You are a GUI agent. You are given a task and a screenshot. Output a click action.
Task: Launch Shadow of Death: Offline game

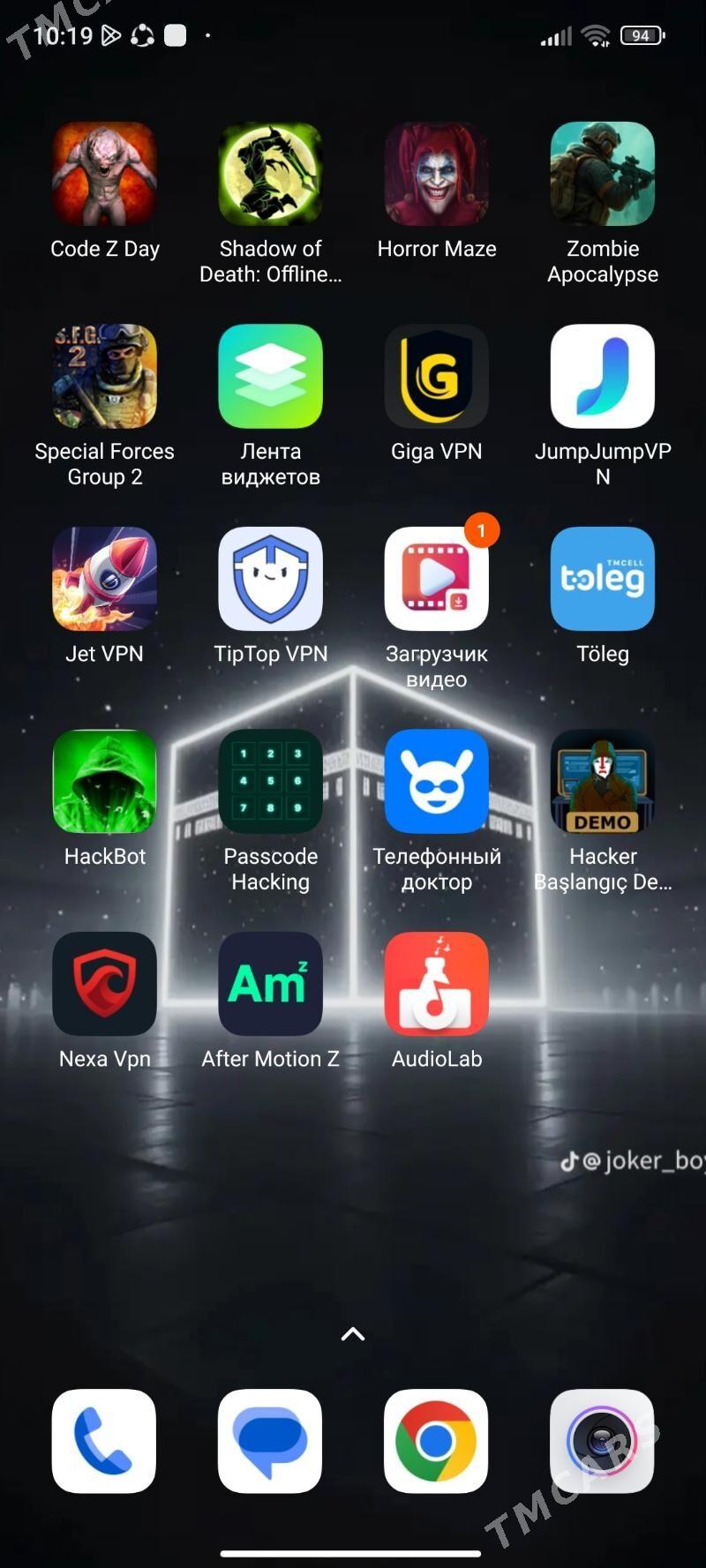(x=270, y=174)
